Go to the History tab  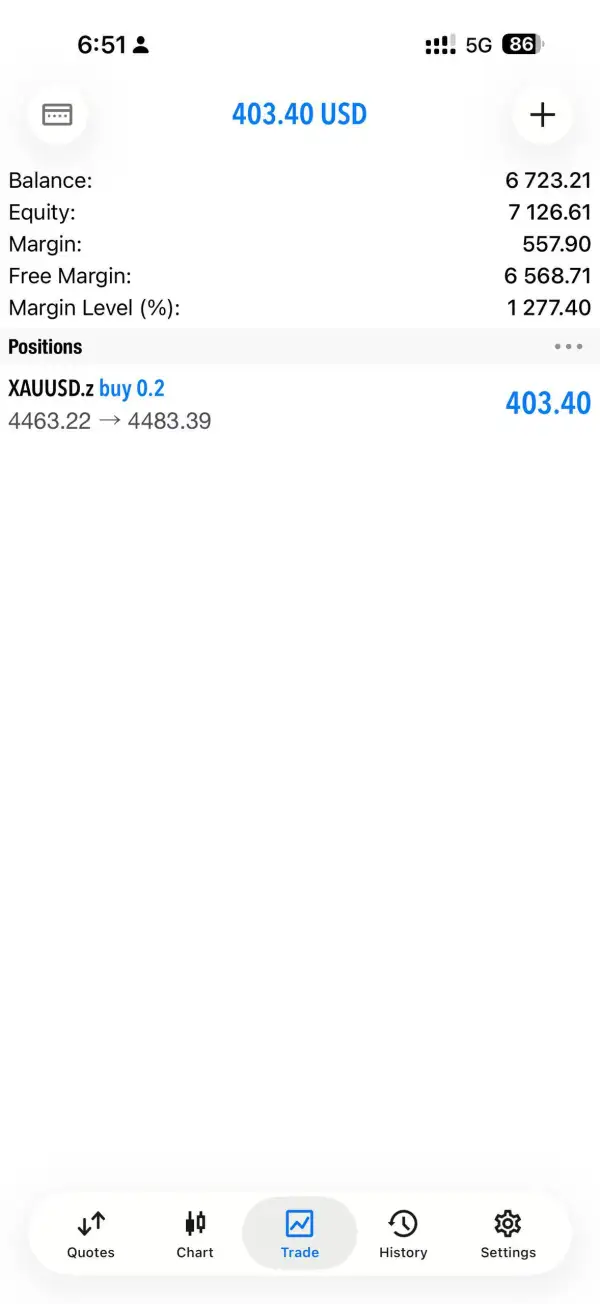click(x=403, y=1234)
